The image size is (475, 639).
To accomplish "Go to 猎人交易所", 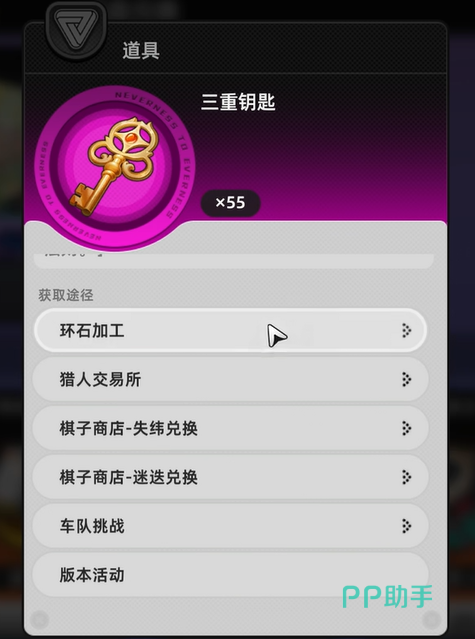I will pyautogui.click(x=230, y=379).
